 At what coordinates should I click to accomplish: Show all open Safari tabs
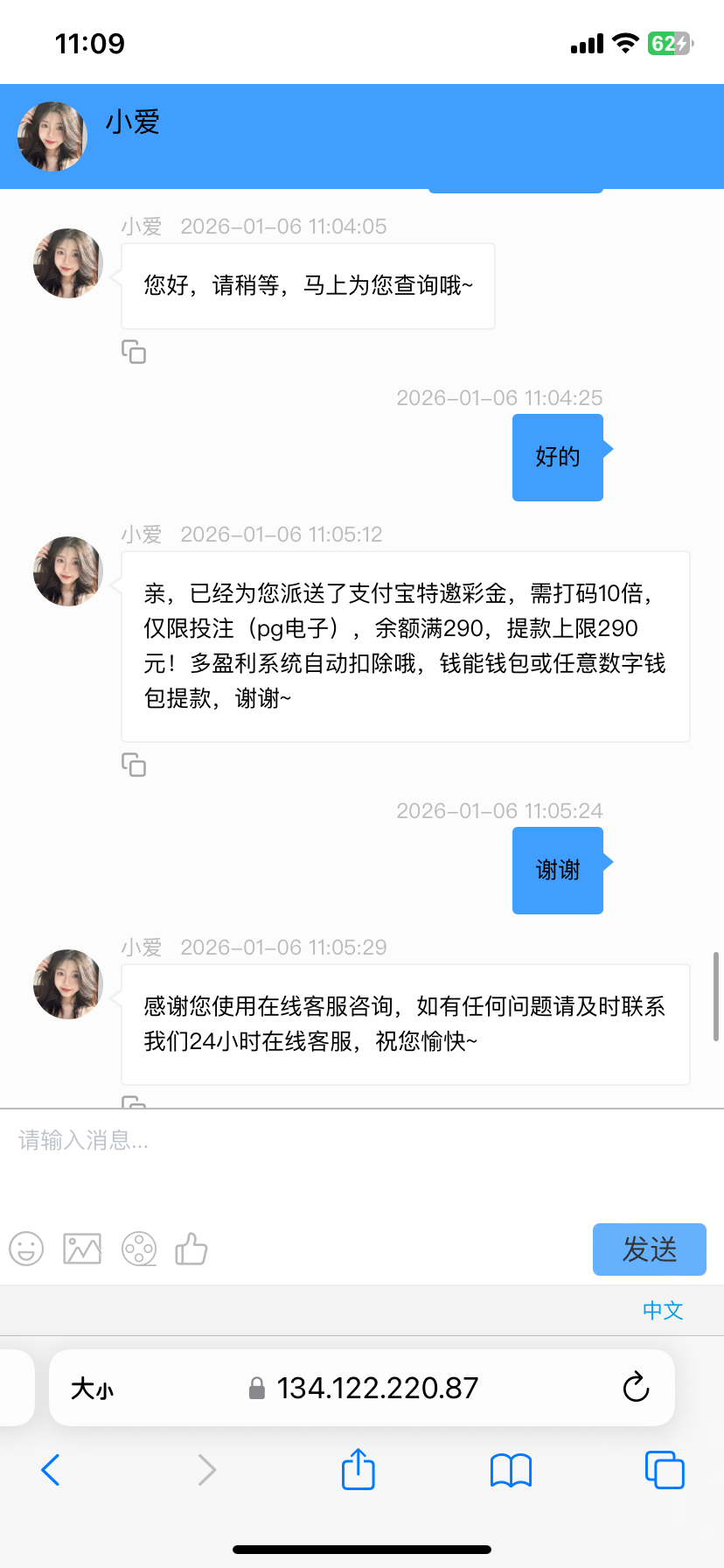(x=665, y=1470)
